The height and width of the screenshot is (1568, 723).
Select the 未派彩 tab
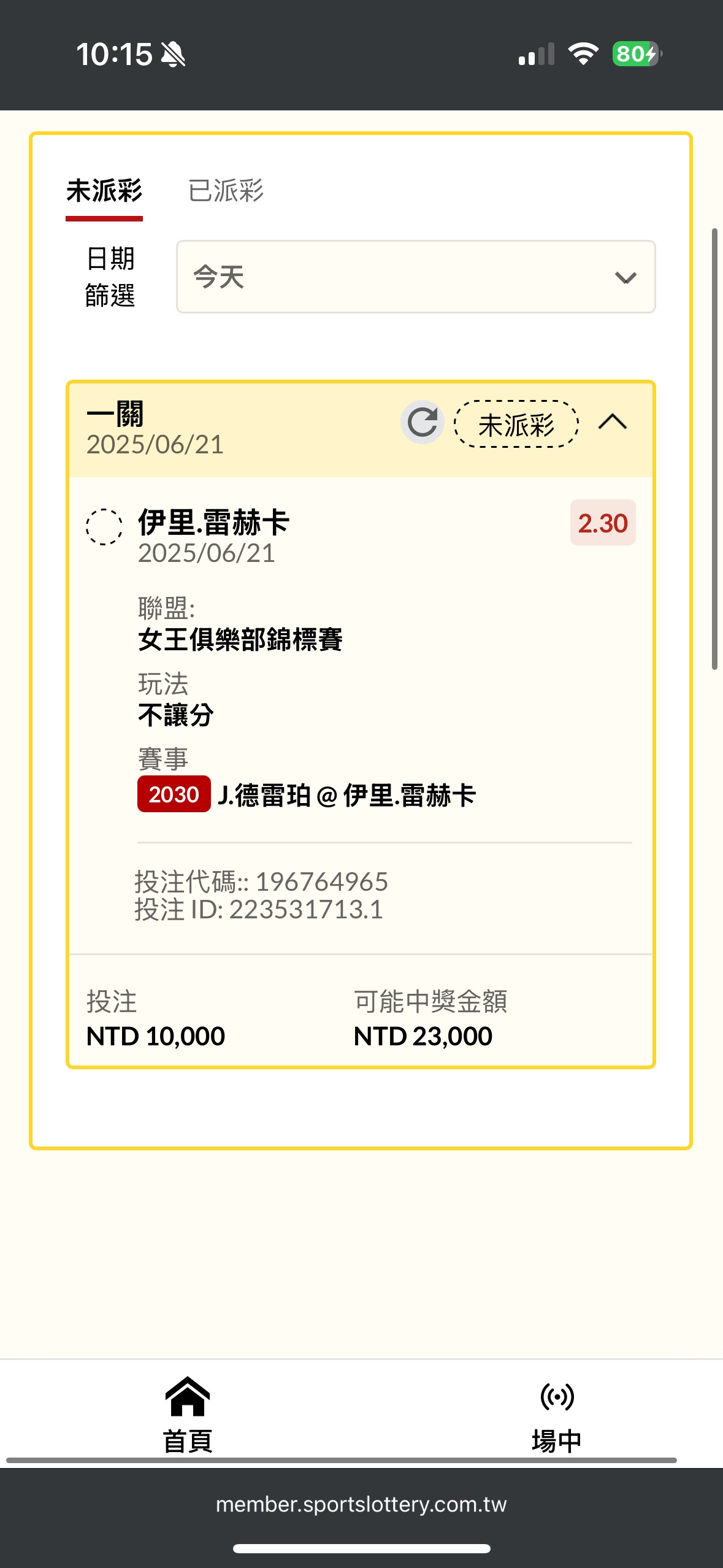(x=104, y=191)
